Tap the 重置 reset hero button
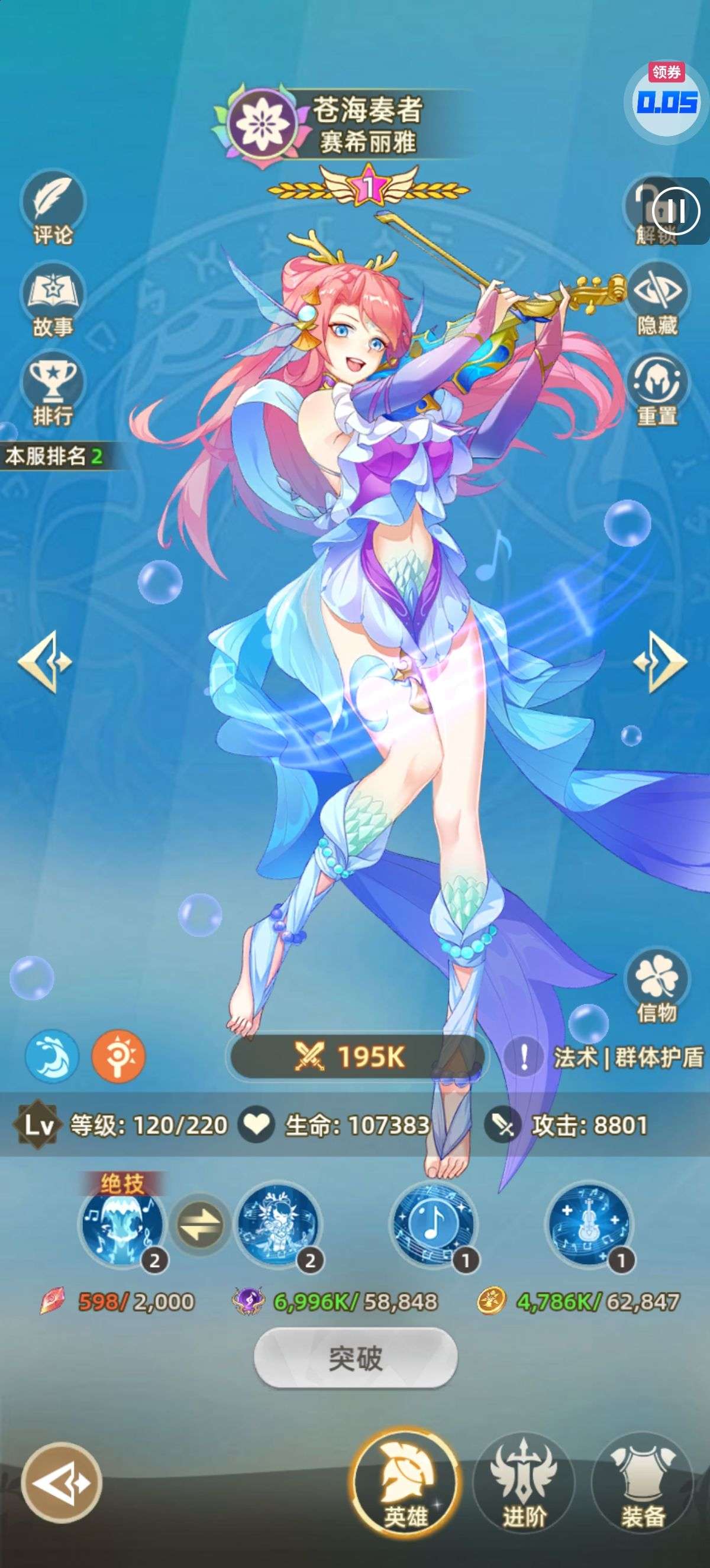This screenshot has height=1568, width=710. [657, 391]
